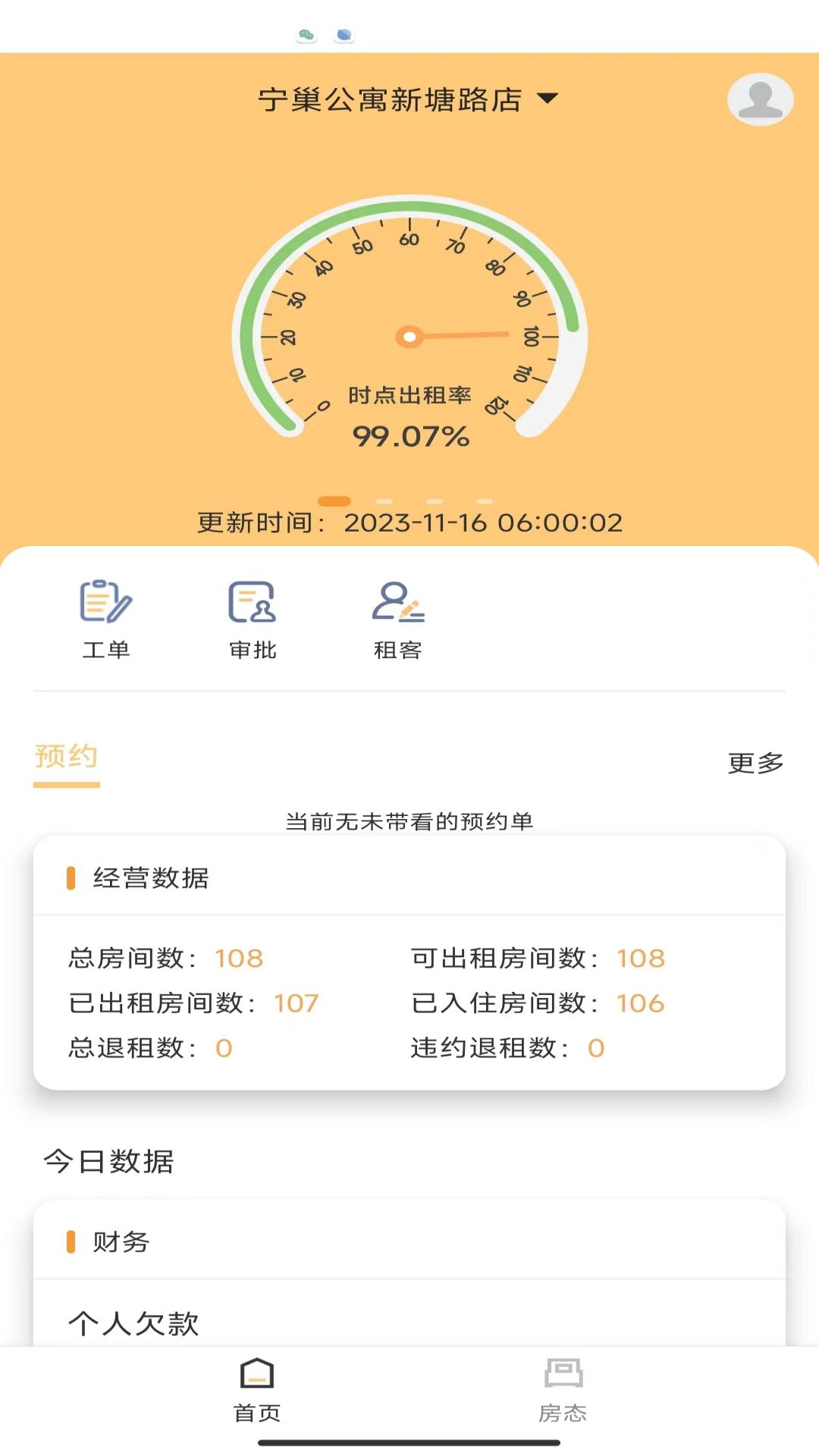
Task: Open the profile avatar
Action: [x=760, y=99]
